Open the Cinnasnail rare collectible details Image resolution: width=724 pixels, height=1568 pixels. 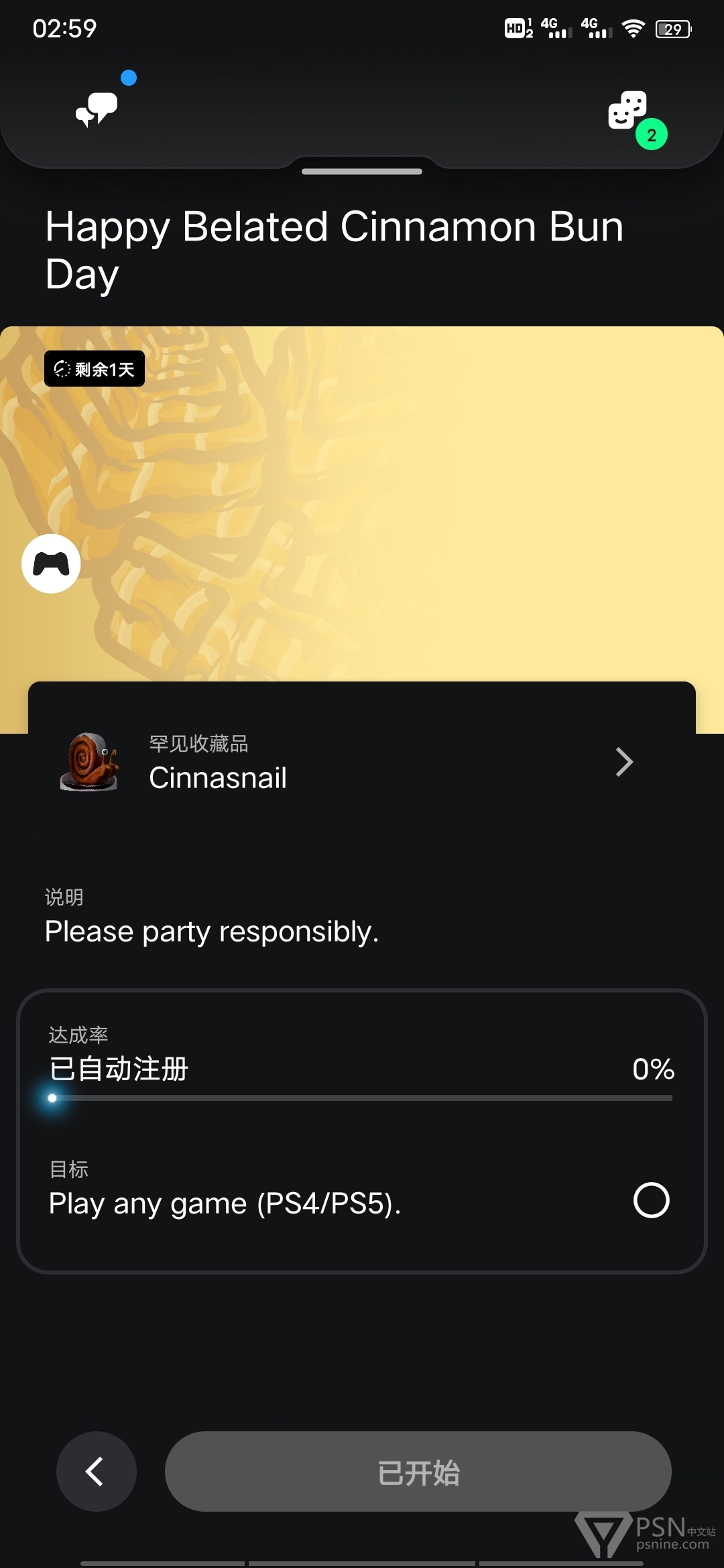[x=362, y=762]
